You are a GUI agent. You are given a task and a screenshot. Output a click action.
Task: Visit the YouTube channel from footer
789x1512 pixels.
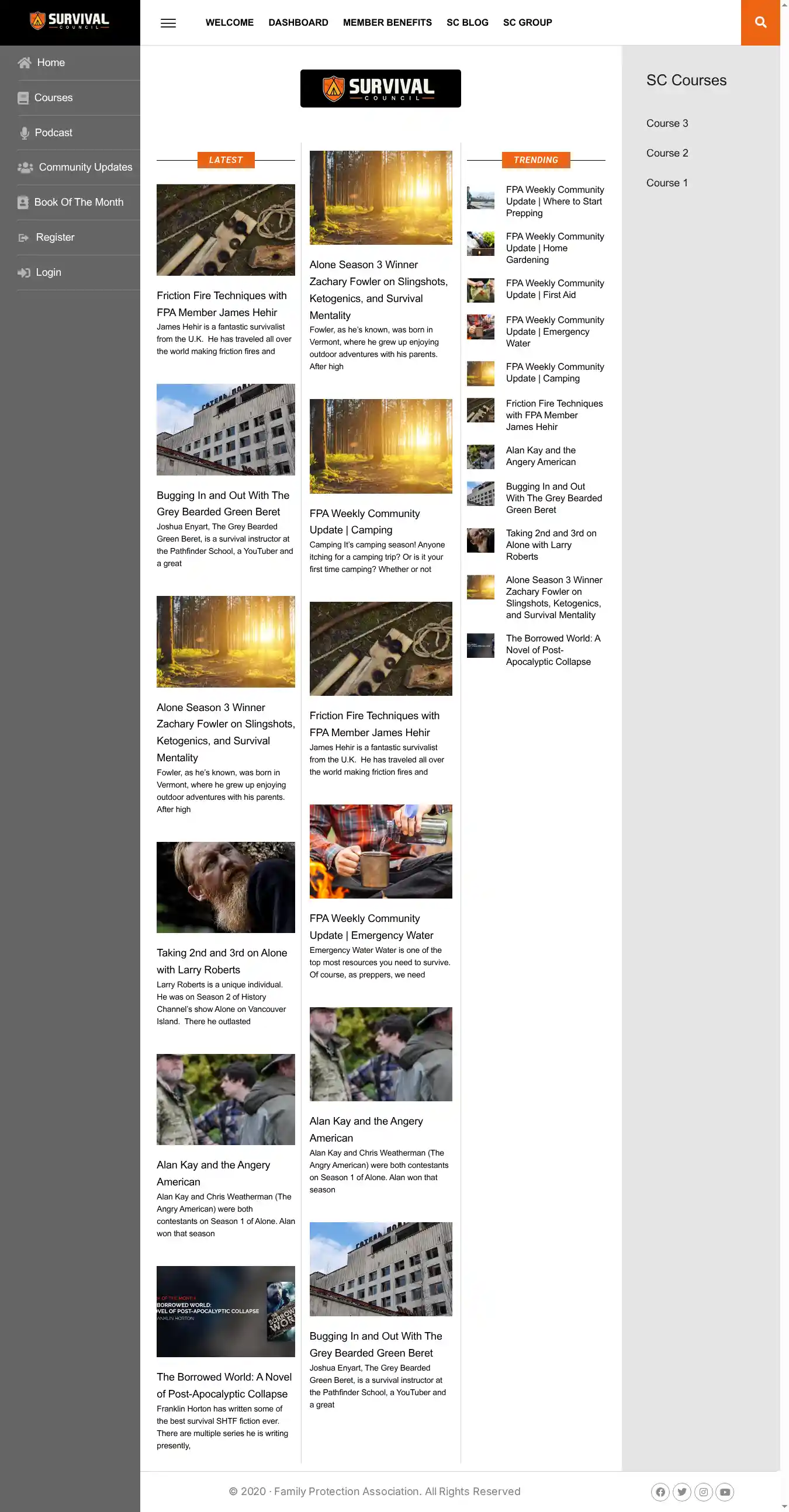[x=725, y=1492]
